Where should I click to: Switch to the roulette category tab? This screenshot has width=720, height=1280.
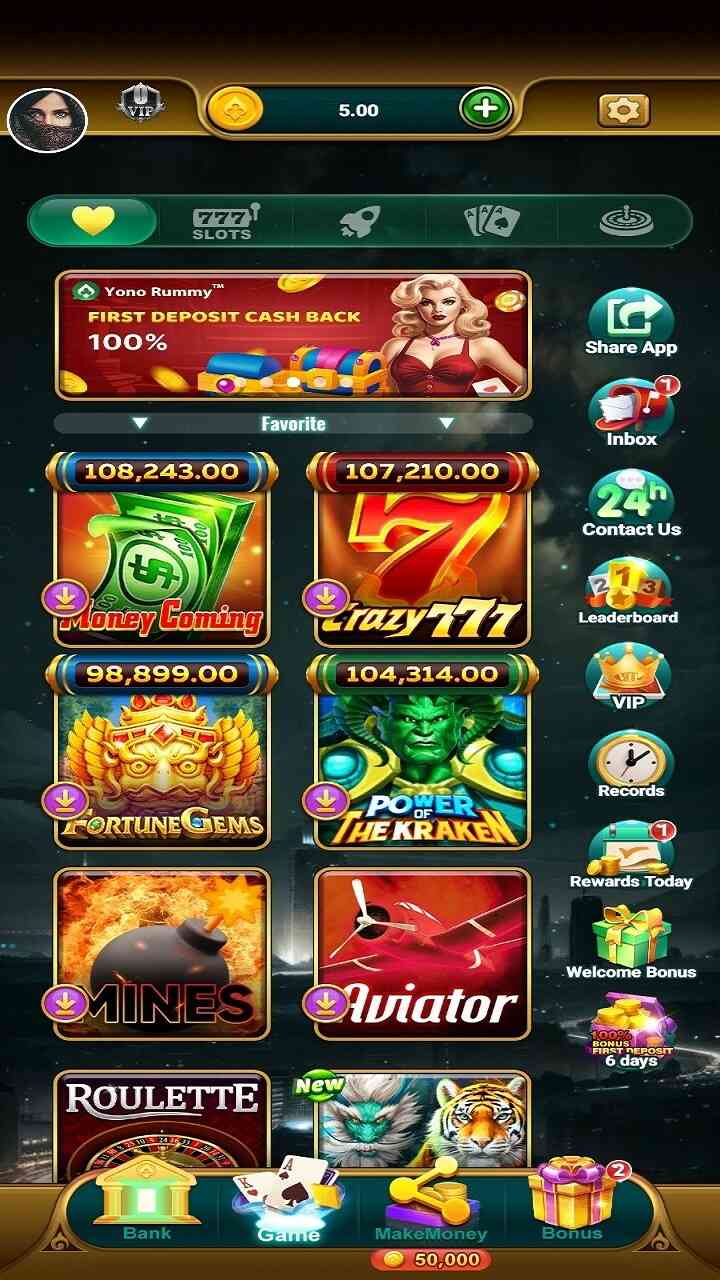626,221
